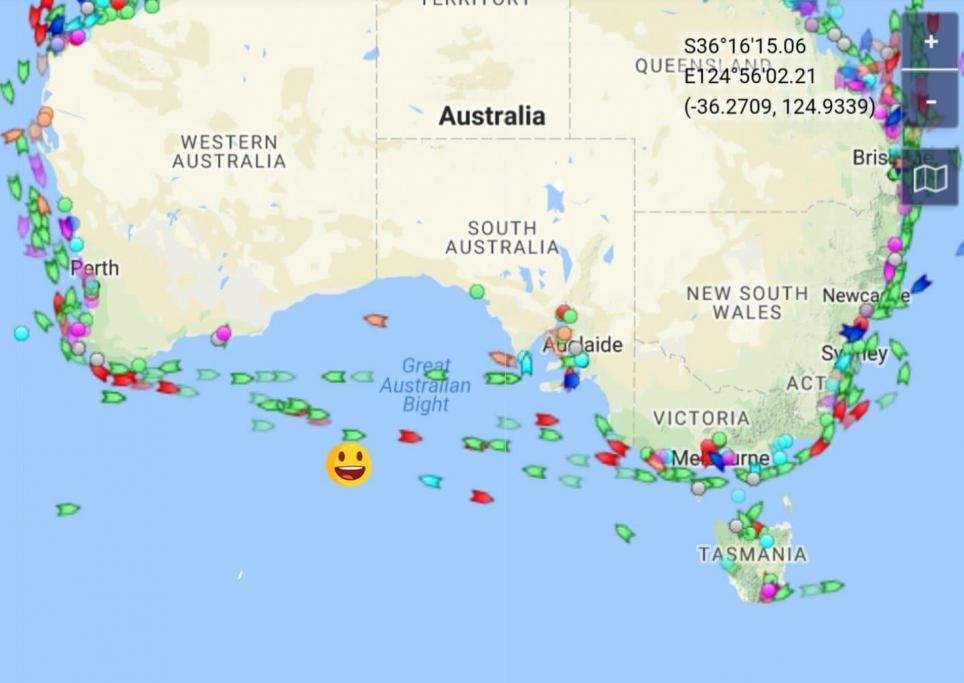The image size is (964, 683).
Task: Select the orange ship above Great Australian Bight label
Action: click(375, 320)
